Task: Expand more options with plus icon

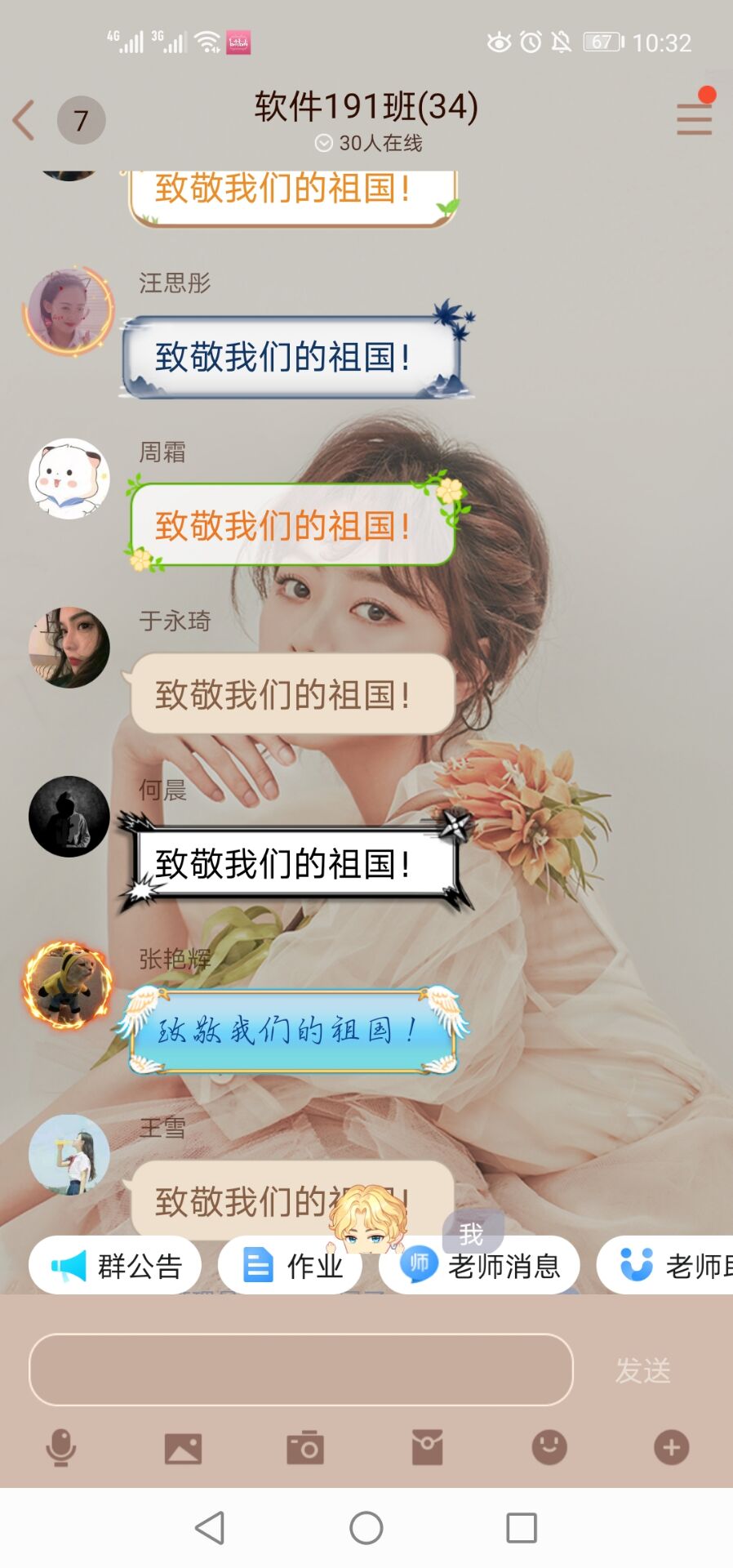Action: click(x=671, y=1448)
